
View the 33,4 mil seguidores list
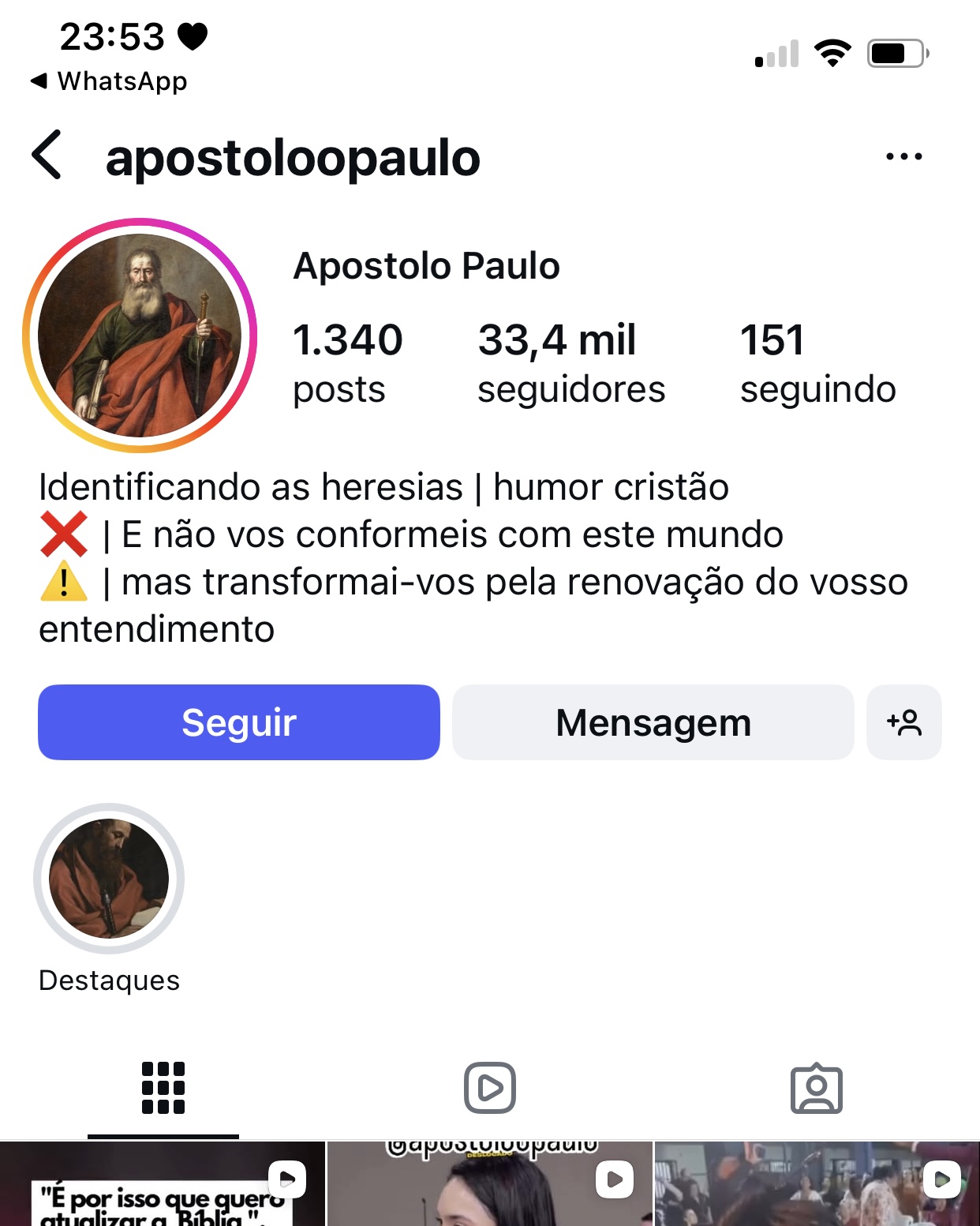570,362
